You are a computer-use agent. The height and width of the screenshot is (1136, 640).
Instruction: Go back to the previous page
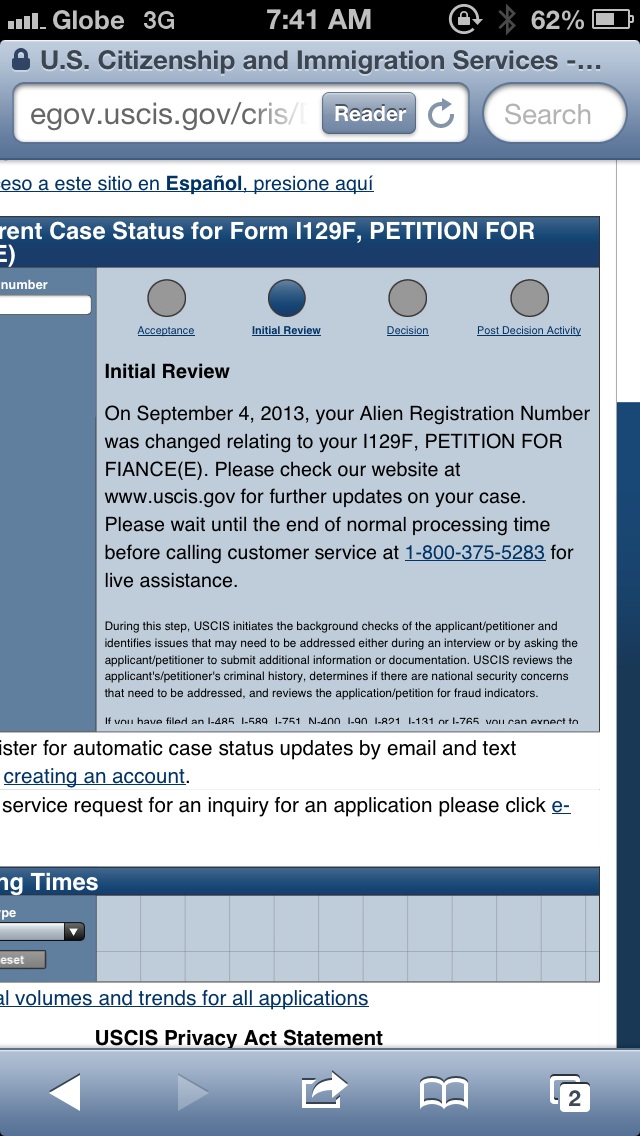tap(65, 1093)
